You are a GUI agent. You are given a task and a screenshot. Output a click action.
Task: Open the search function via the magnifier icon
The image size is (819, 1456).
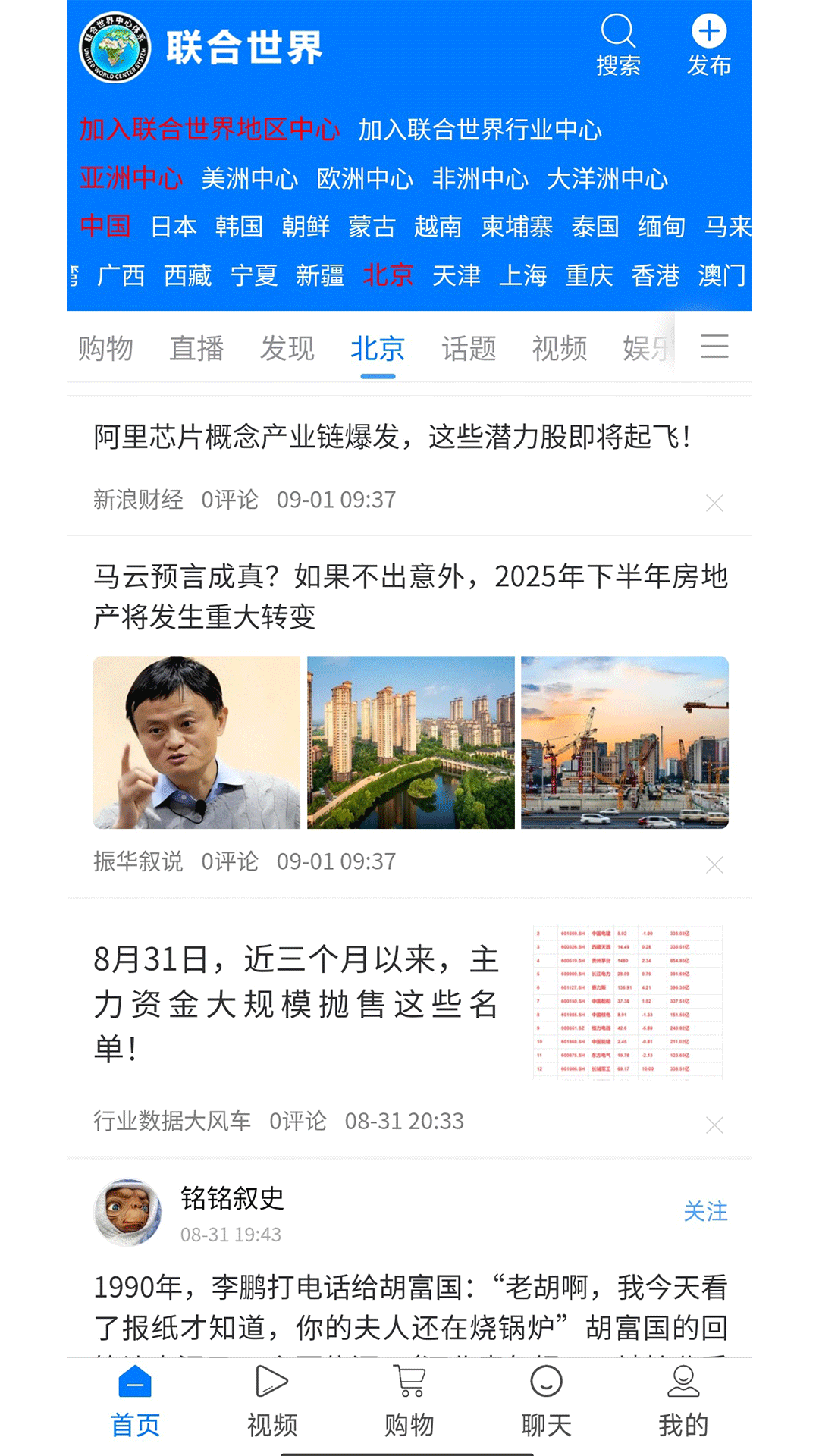(x=619, y=33)
